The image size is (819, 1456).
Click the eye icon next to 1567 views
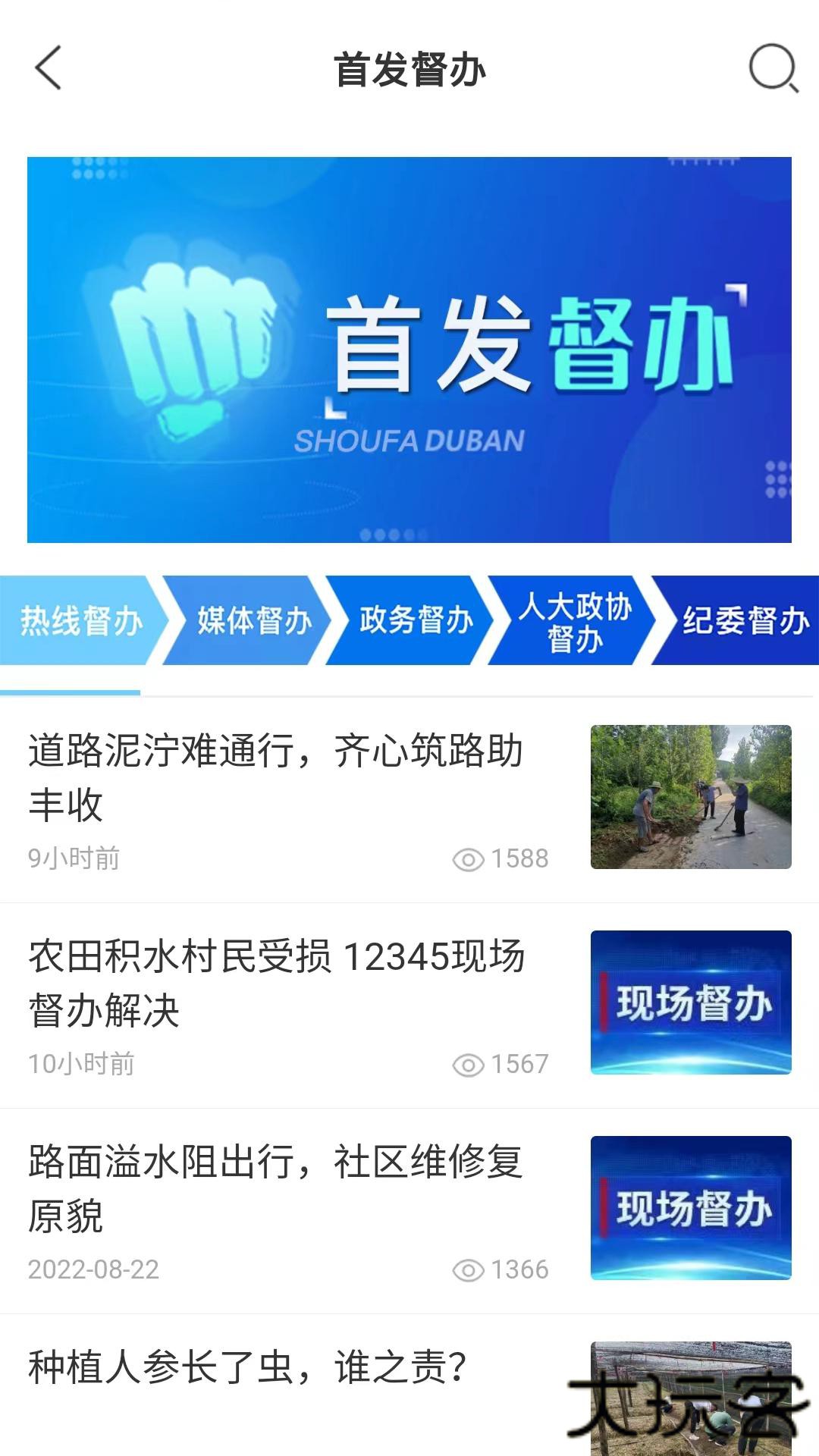470,1065
